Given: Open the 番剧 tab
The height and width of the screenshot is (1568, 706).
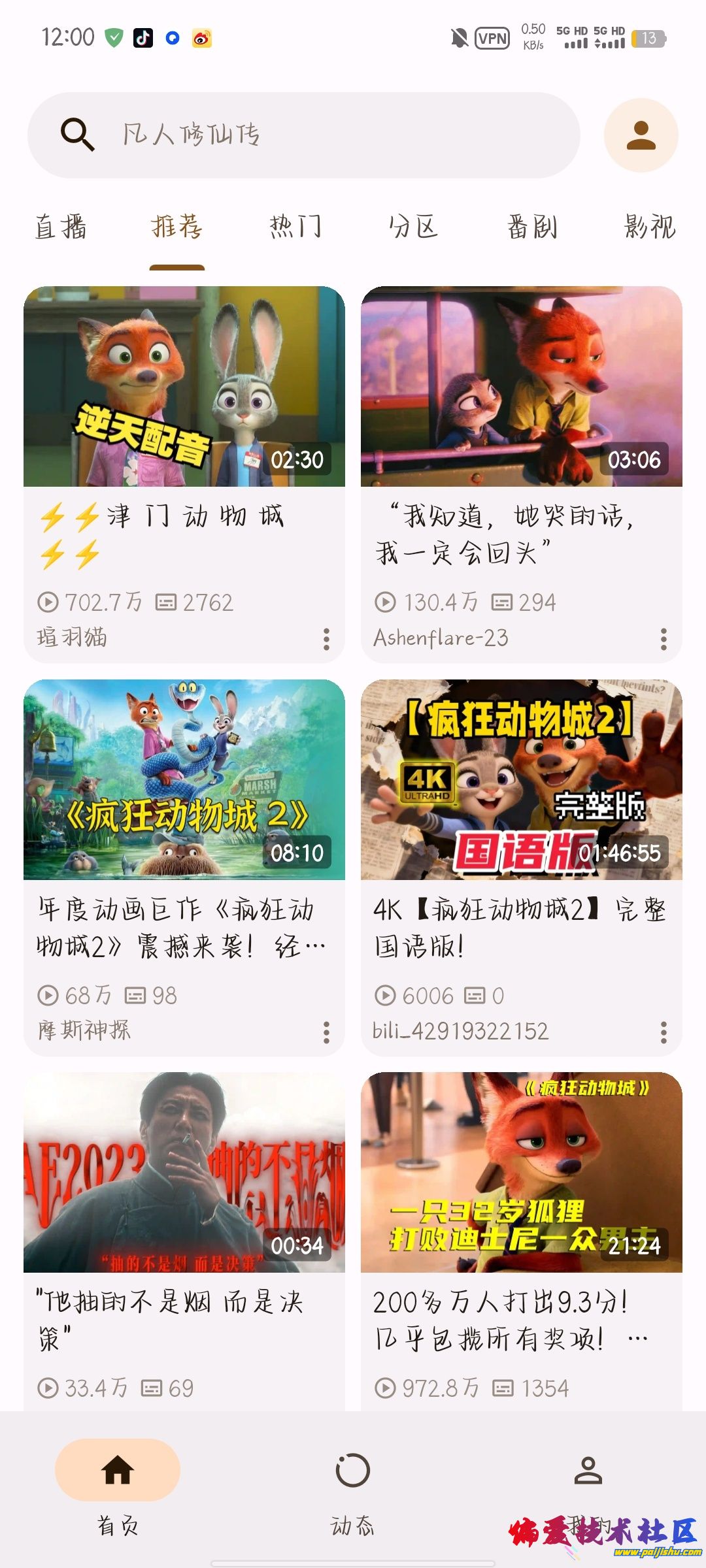Looking at the screenshot, I should (x=531, y=227).
